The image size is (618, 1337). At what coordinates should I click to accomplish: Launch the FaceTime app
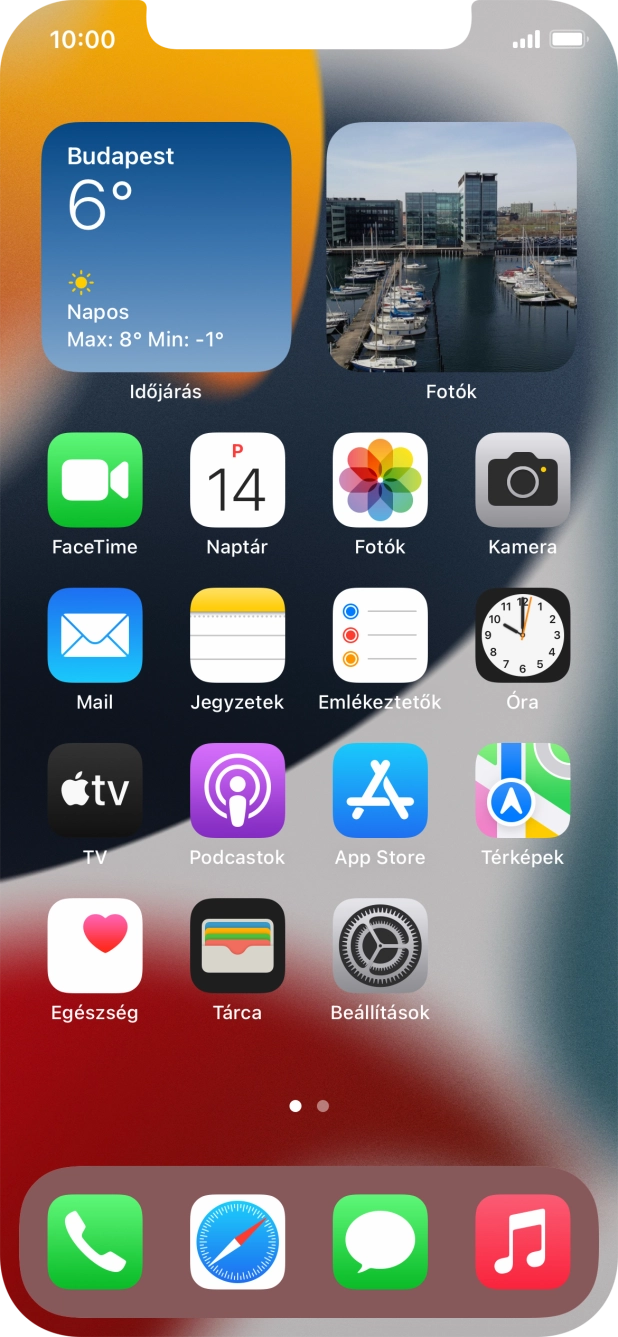[95, 480]
